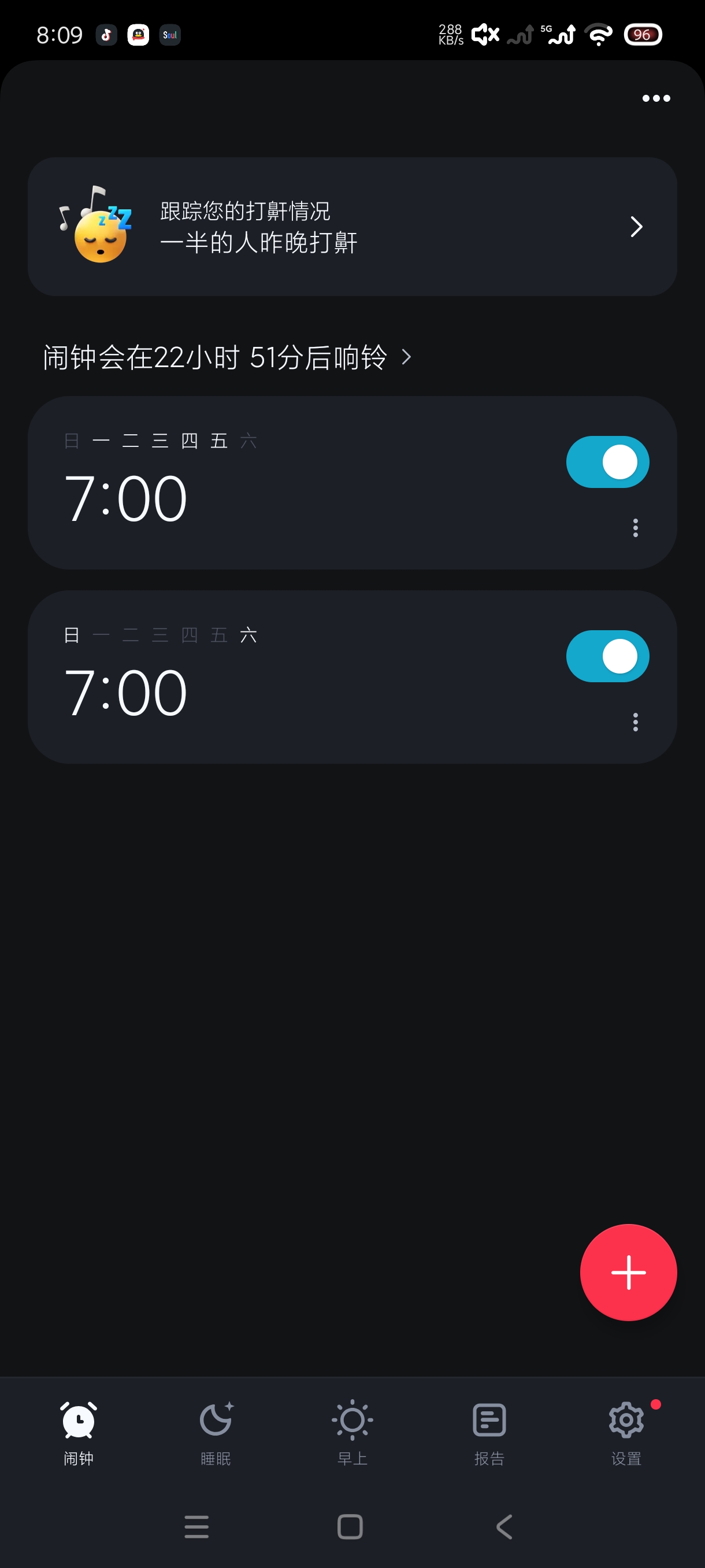Switch to the 早上 tab
Screen dimensions: 705x1568
coord(352,1432)
